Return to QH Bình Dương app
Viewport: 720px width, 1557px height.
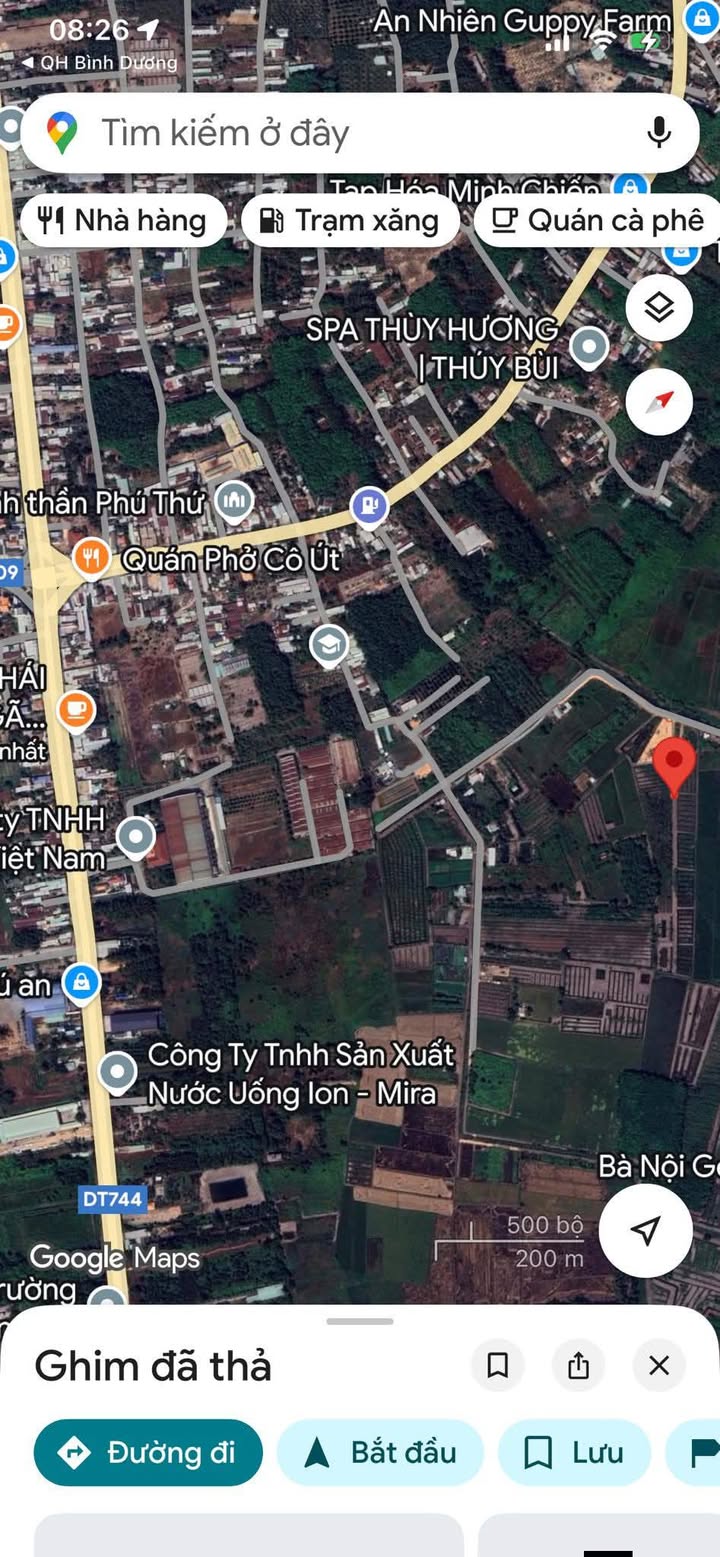99,63
